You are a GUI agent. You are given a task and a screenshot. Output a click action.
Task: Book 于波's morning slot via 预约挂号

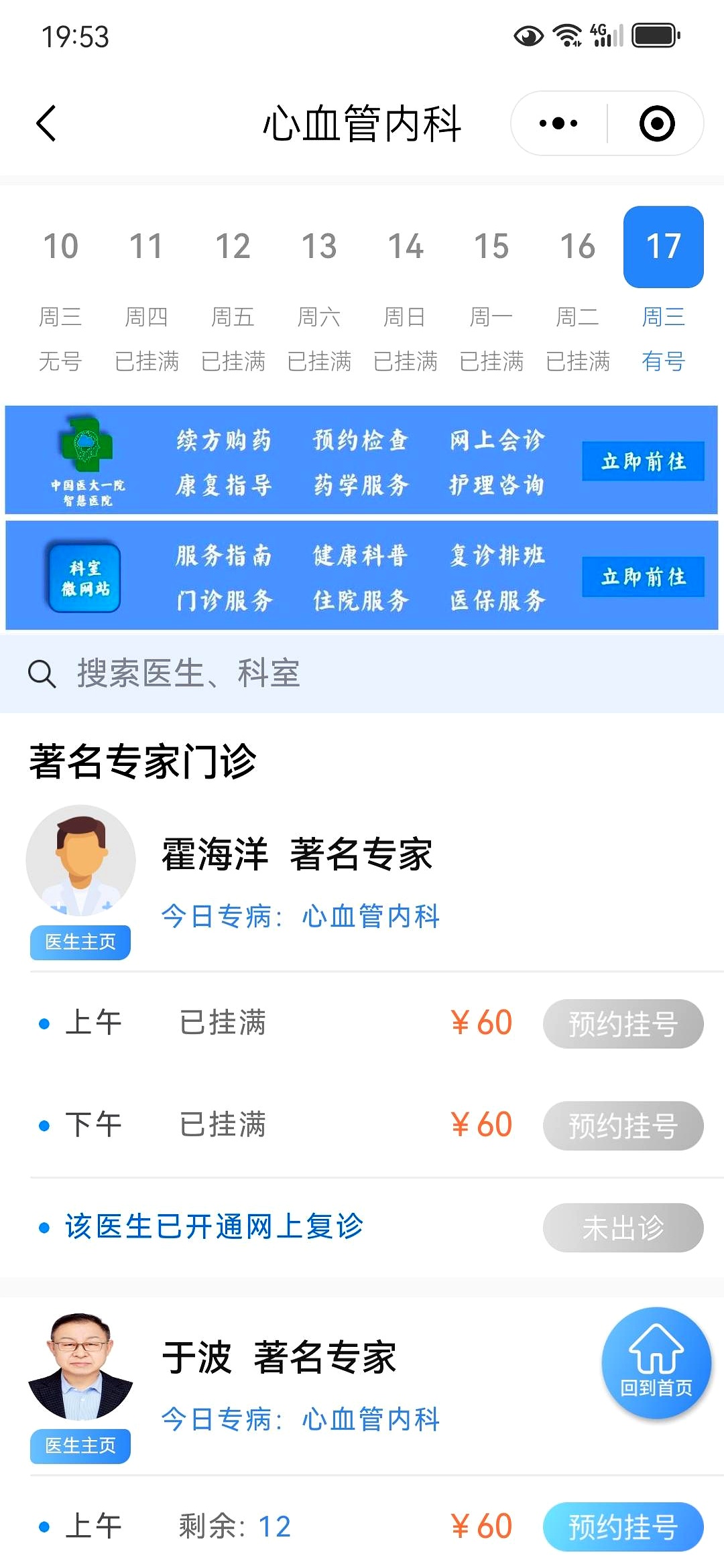tap(623, 1526)
